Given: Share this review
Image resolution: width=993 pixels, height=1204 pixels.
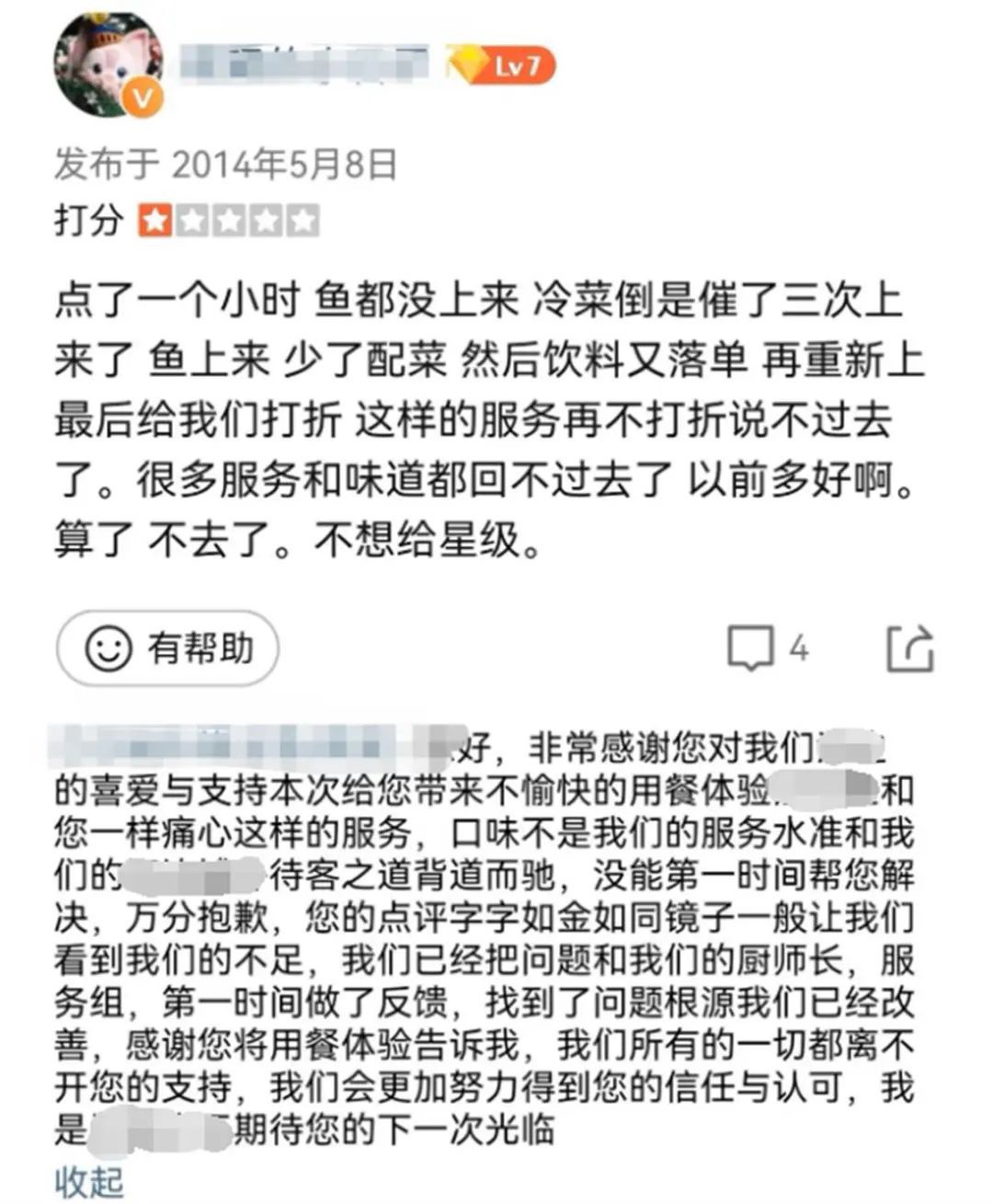Looking at the screenshot, I should tap(909, 648).
